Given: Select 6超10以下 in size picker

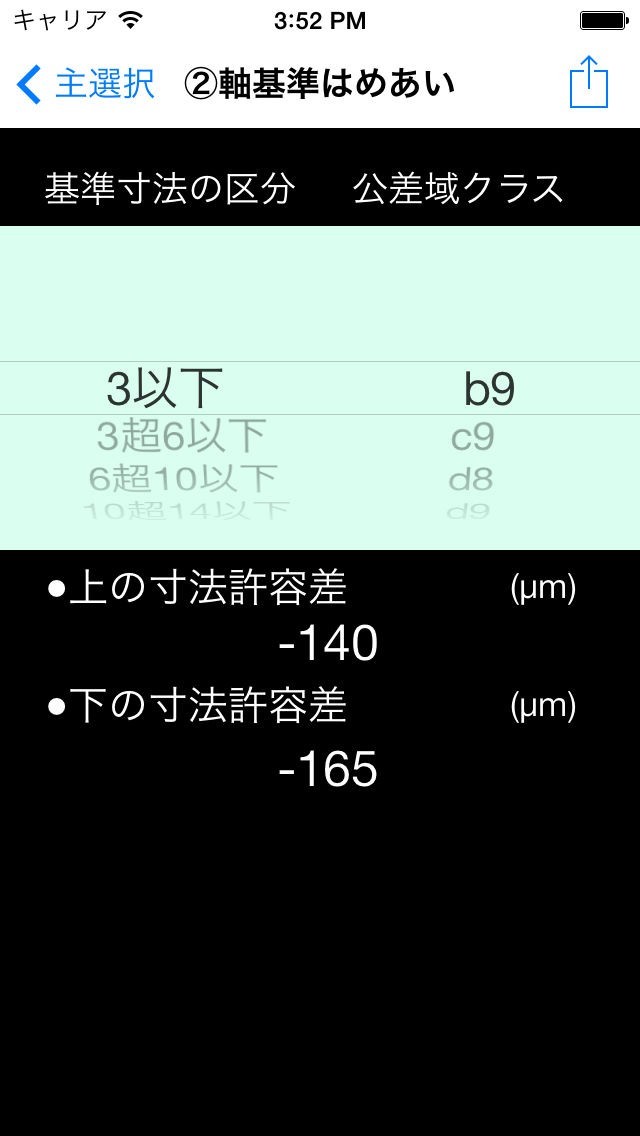Looking at the screenshot, I should click(x=182, y=479).
